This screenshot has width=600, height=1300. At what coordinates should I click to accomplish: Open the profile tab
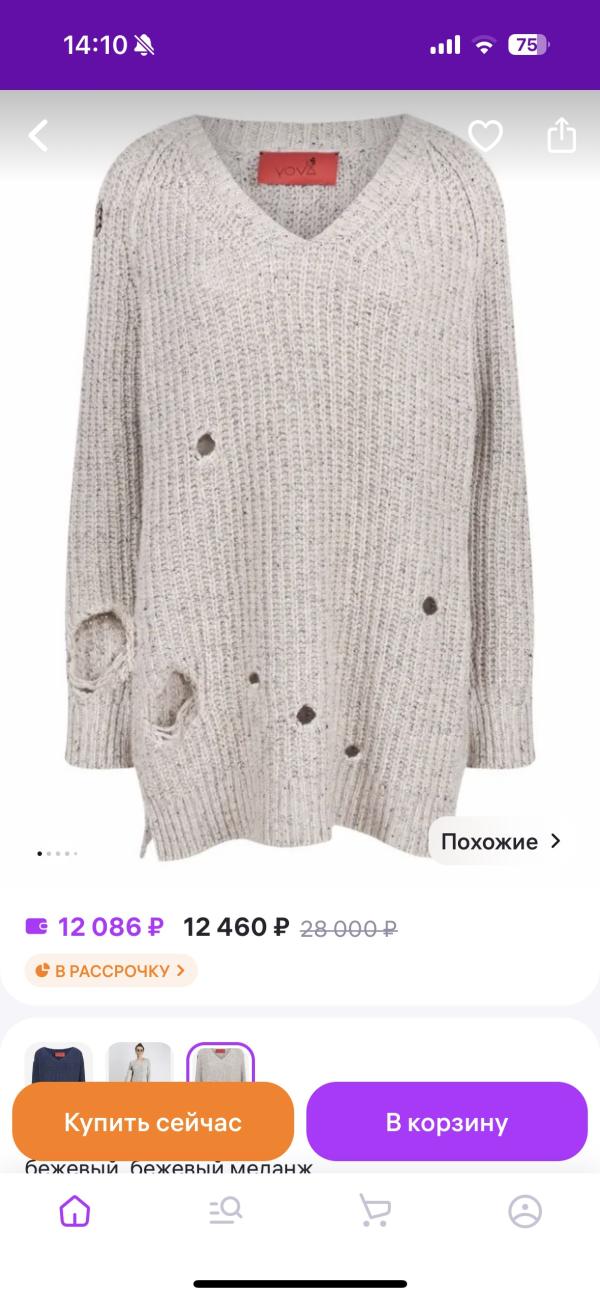point(525,1211)
